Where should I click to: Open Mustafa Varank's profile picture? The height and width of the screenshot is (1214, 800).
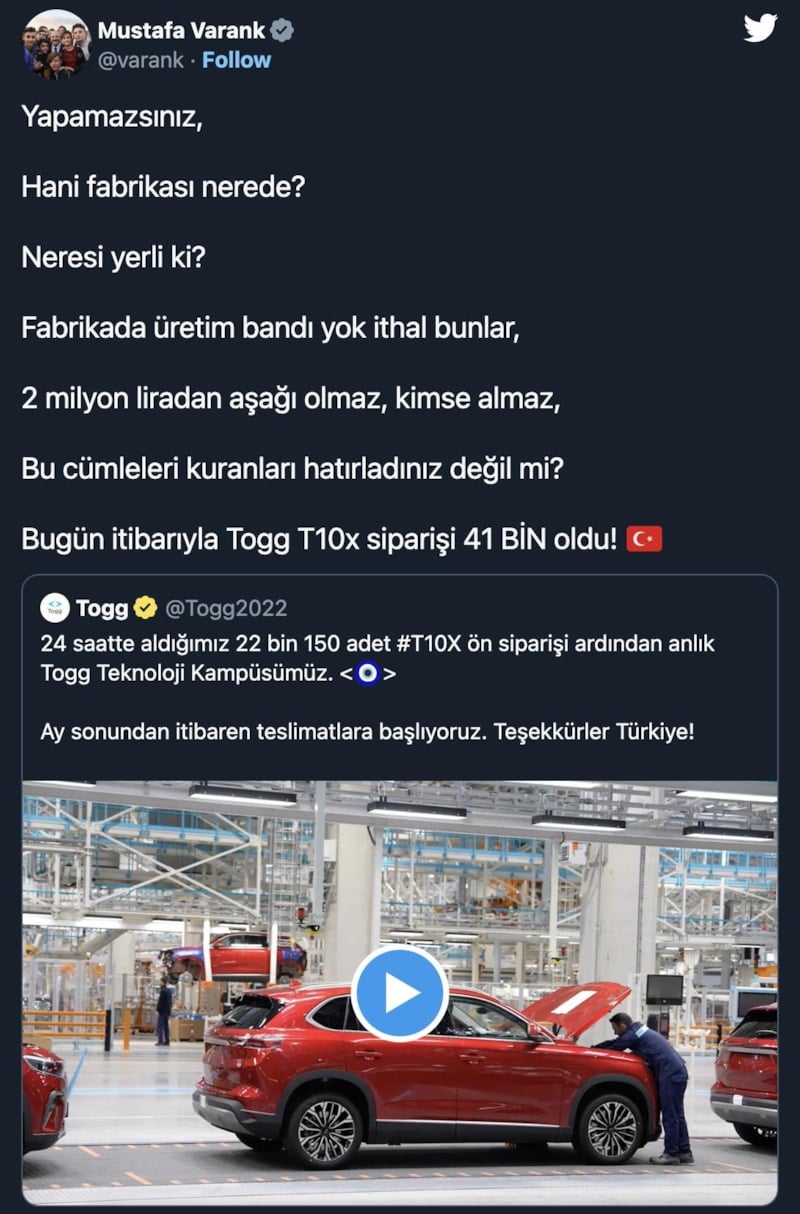point(56,46)
